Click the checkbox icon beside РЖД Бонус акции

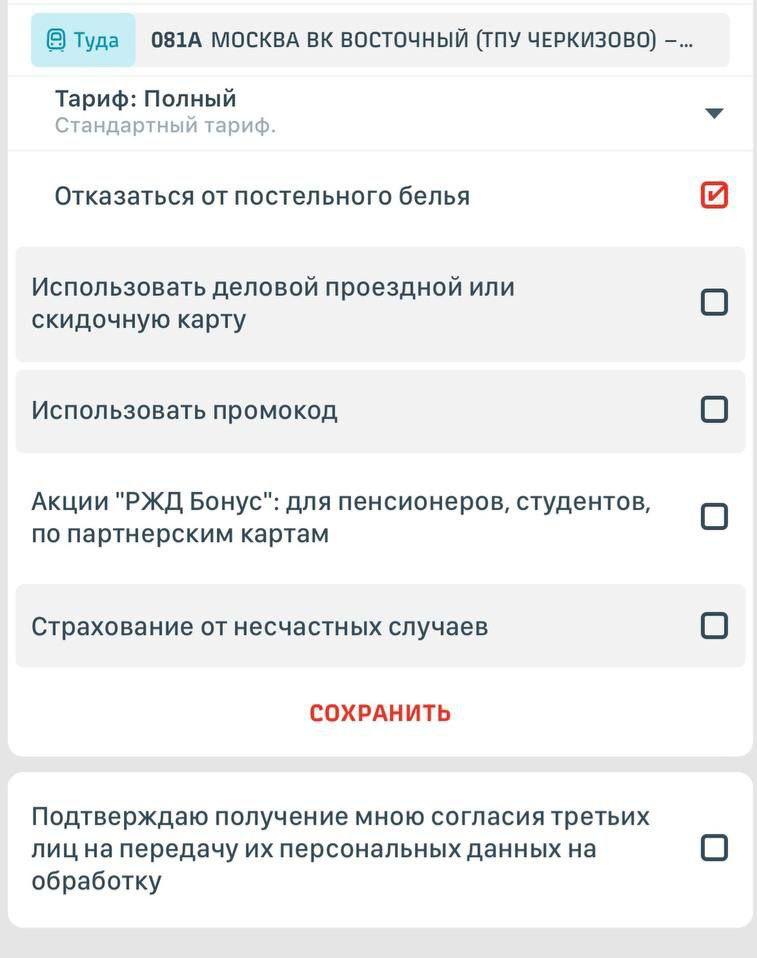715,516
